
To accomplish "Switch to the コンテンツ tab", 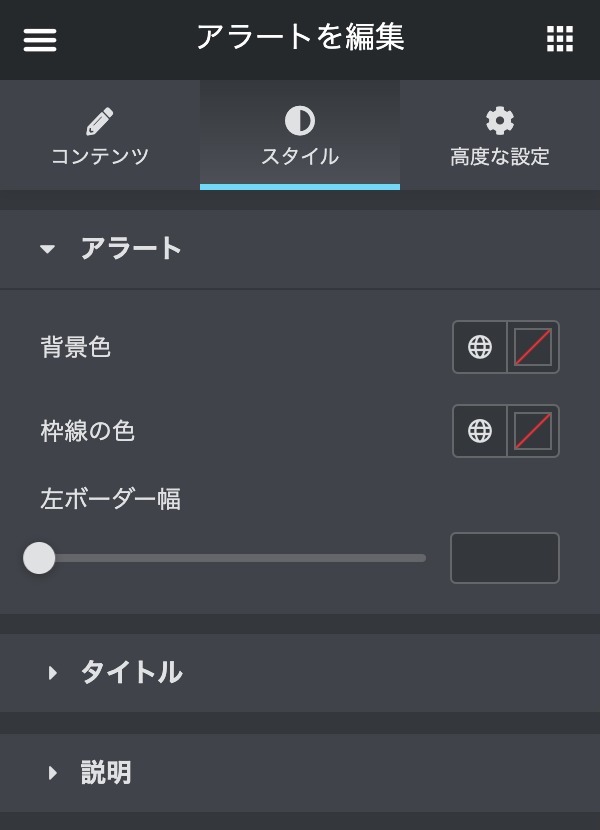I will pos(100,136).
